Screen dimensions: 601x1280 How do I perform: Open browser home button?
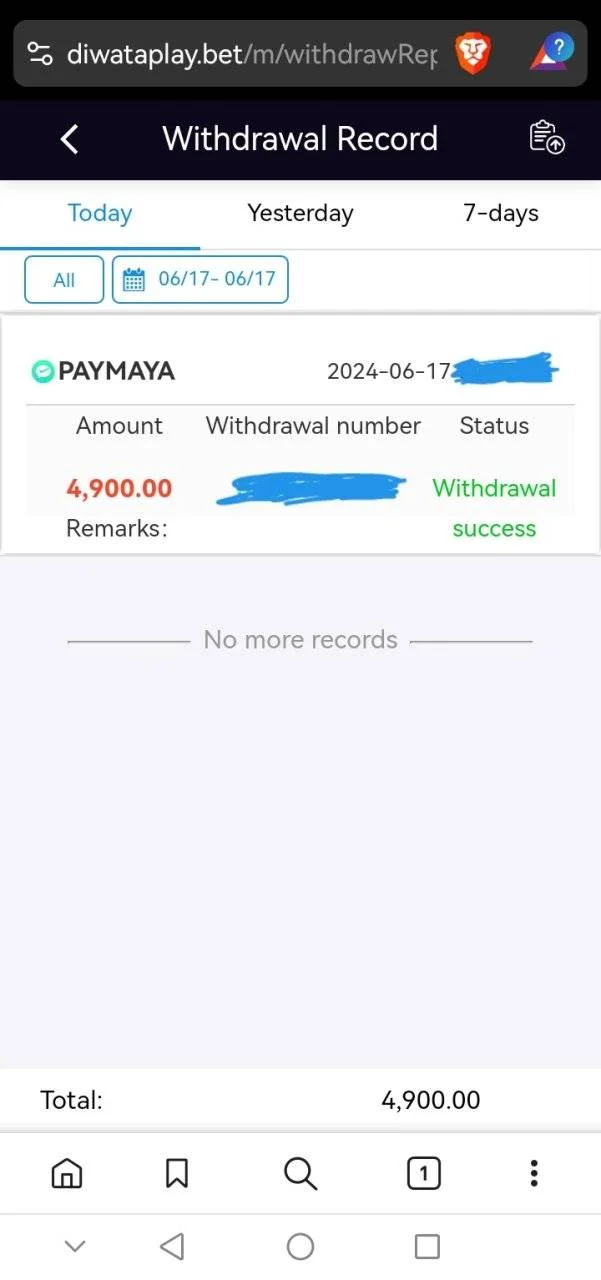coord(67,1173)
